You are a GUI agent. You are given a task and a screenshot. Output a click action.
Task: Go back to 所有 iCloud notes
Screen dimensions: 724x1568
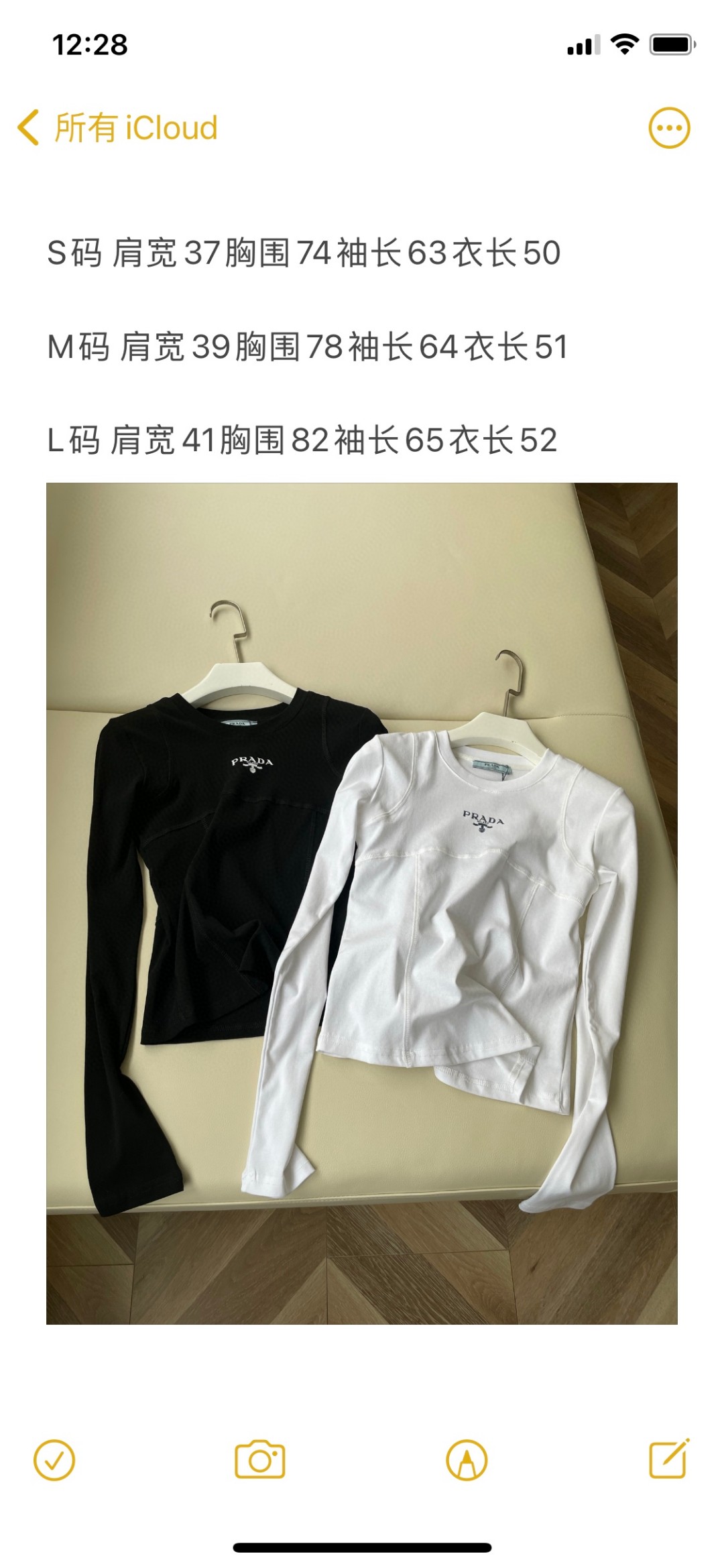pos(118,127)
